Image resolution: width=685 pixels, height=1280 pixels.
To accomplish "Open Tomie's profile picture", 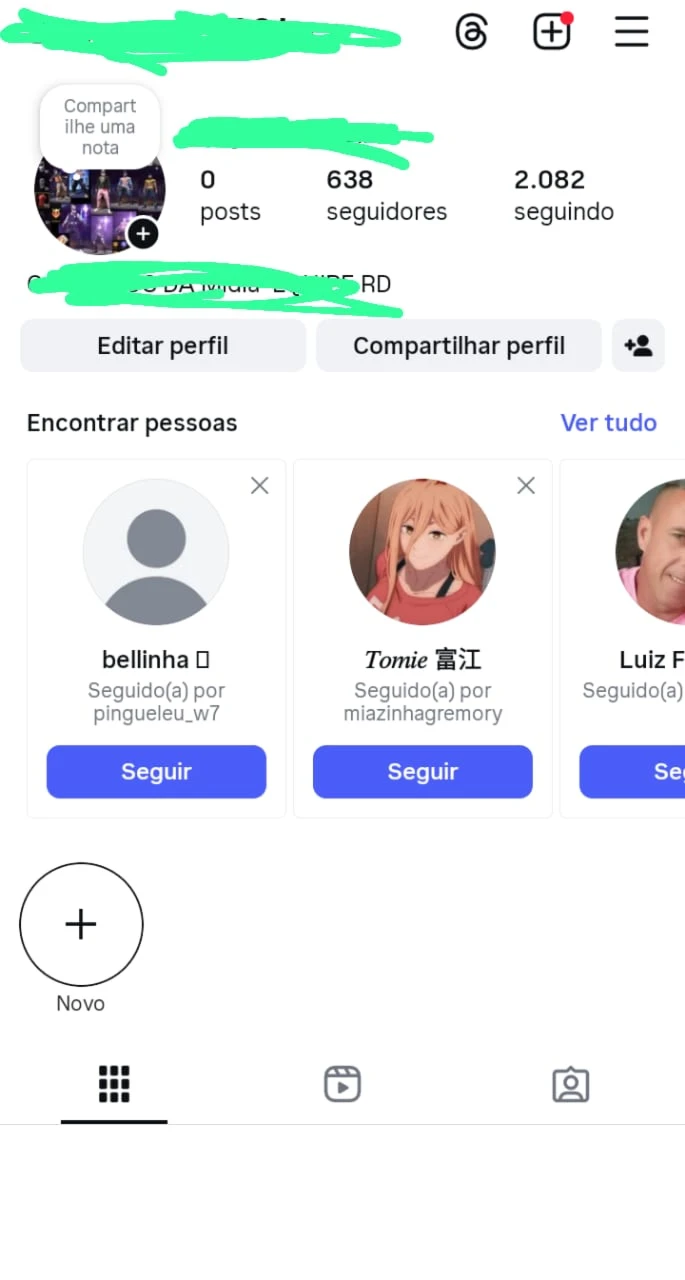I will coord(422,552).
